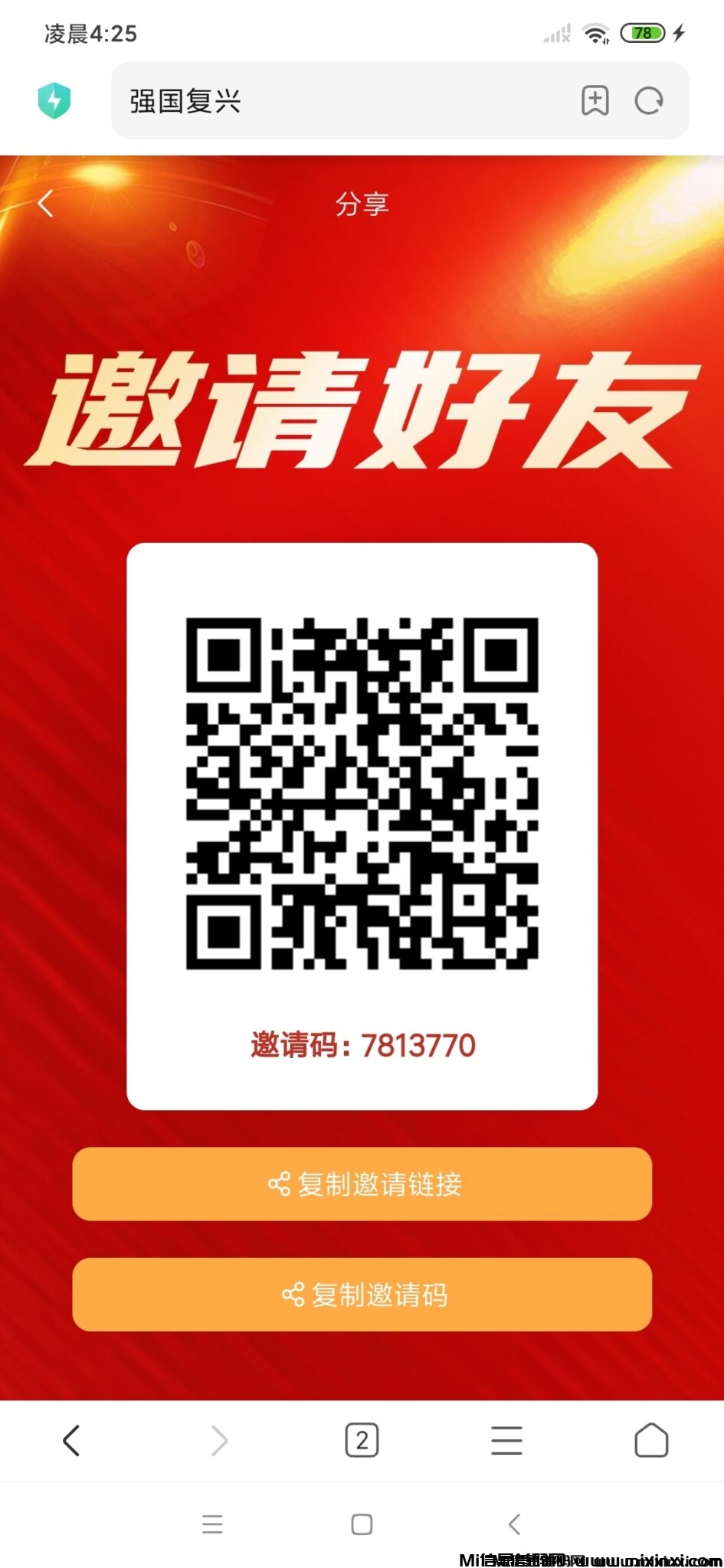Open the address bar showing 强国复兴
The height and width of the screenshot is (1568, 724).
337,101
